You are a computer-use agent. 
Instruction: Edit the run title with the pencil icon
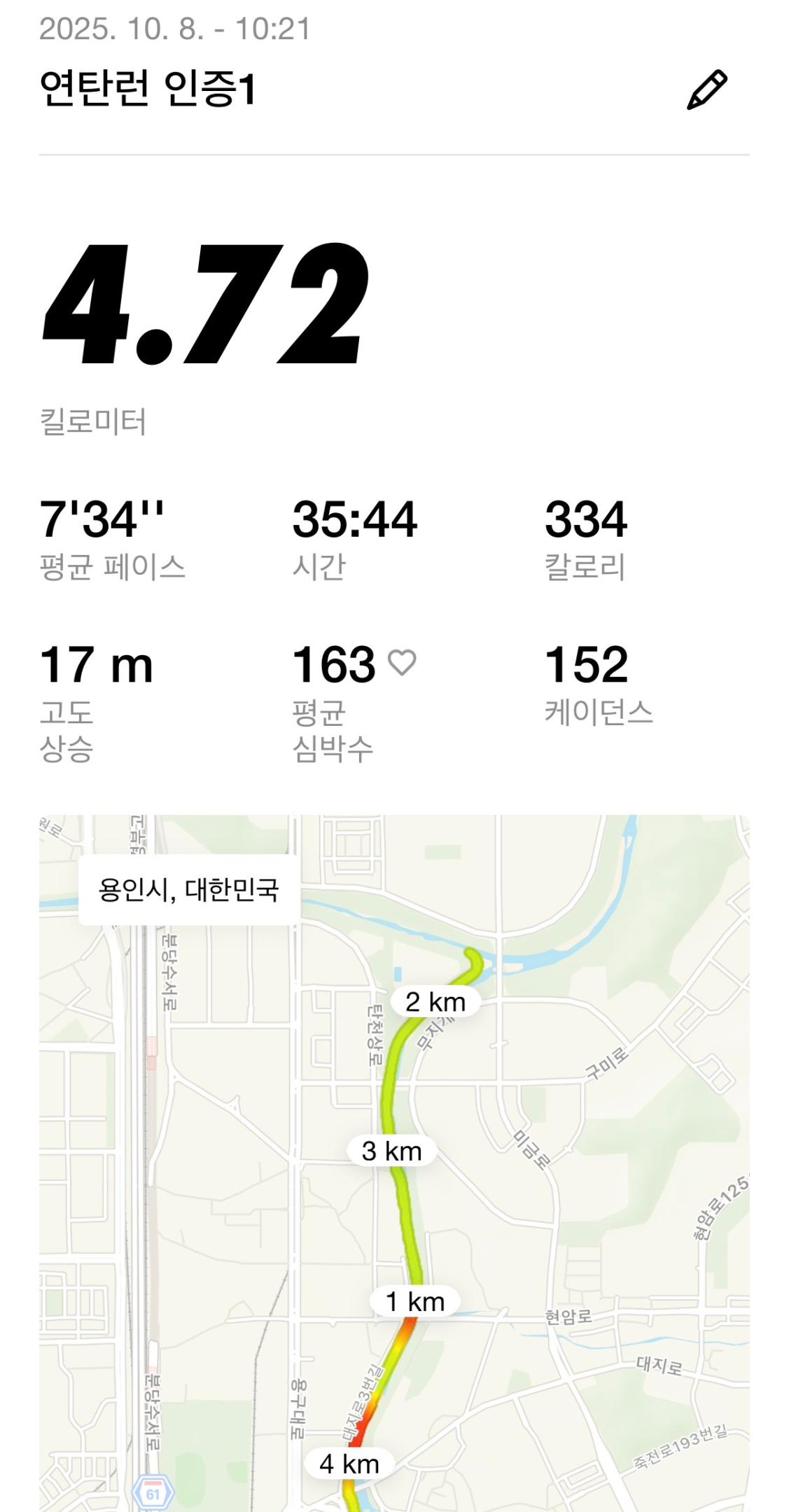coord(706,90)
